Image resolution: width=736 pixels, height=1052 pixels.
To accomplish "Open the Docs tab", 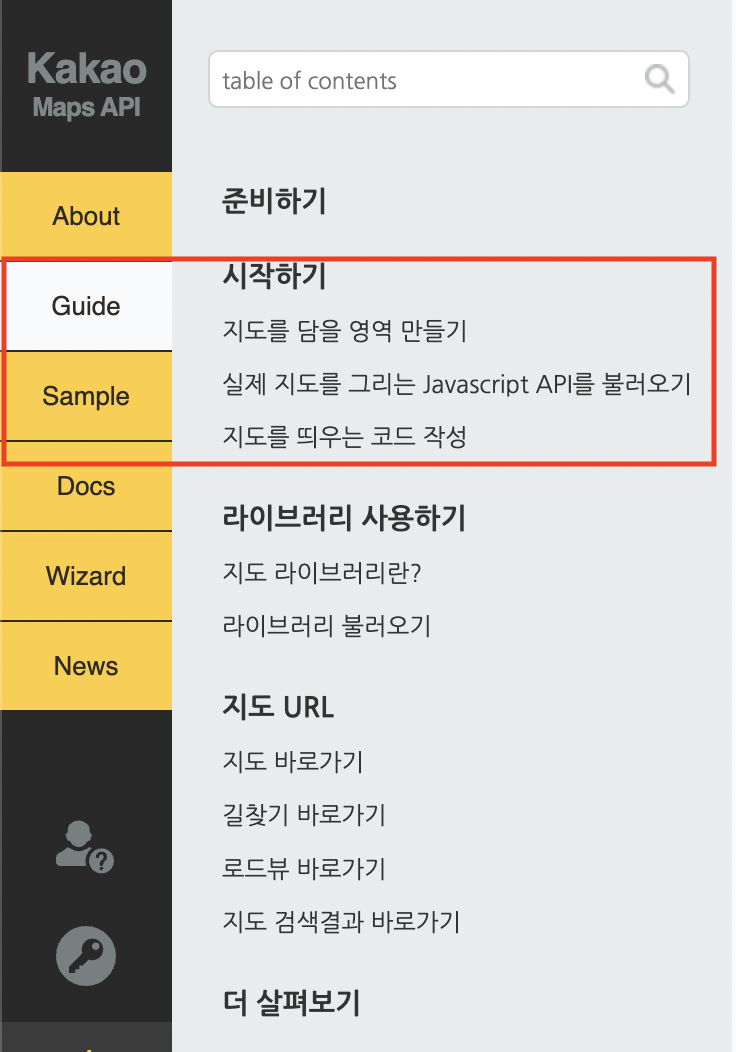I will click(x=86, y=487).
